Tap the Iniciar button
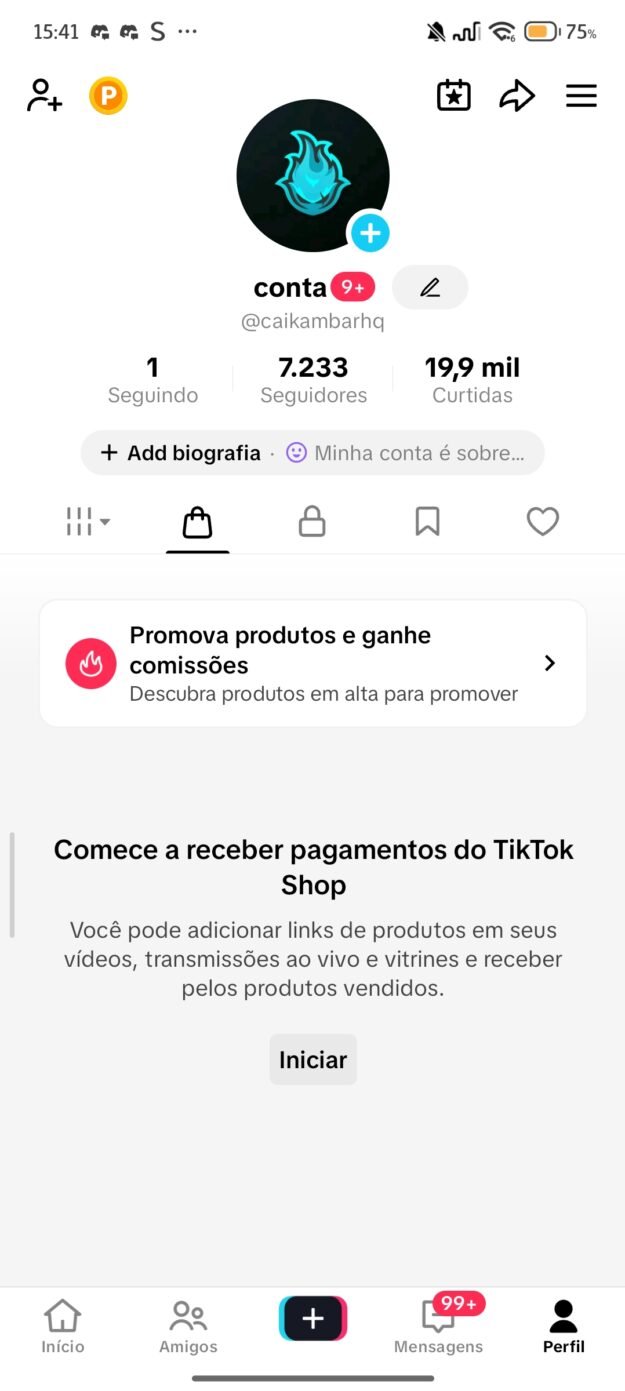 coord(313,1060)
